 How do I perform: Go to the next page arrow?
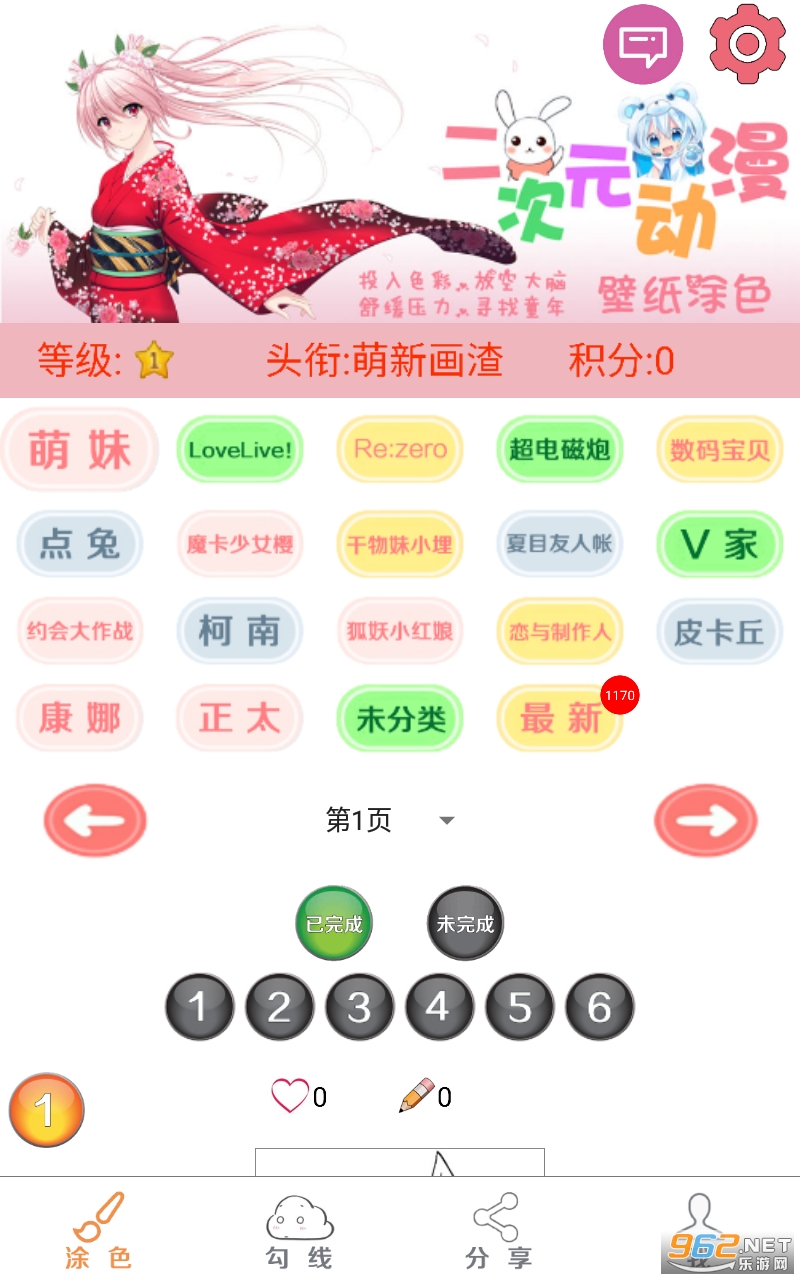706,821
